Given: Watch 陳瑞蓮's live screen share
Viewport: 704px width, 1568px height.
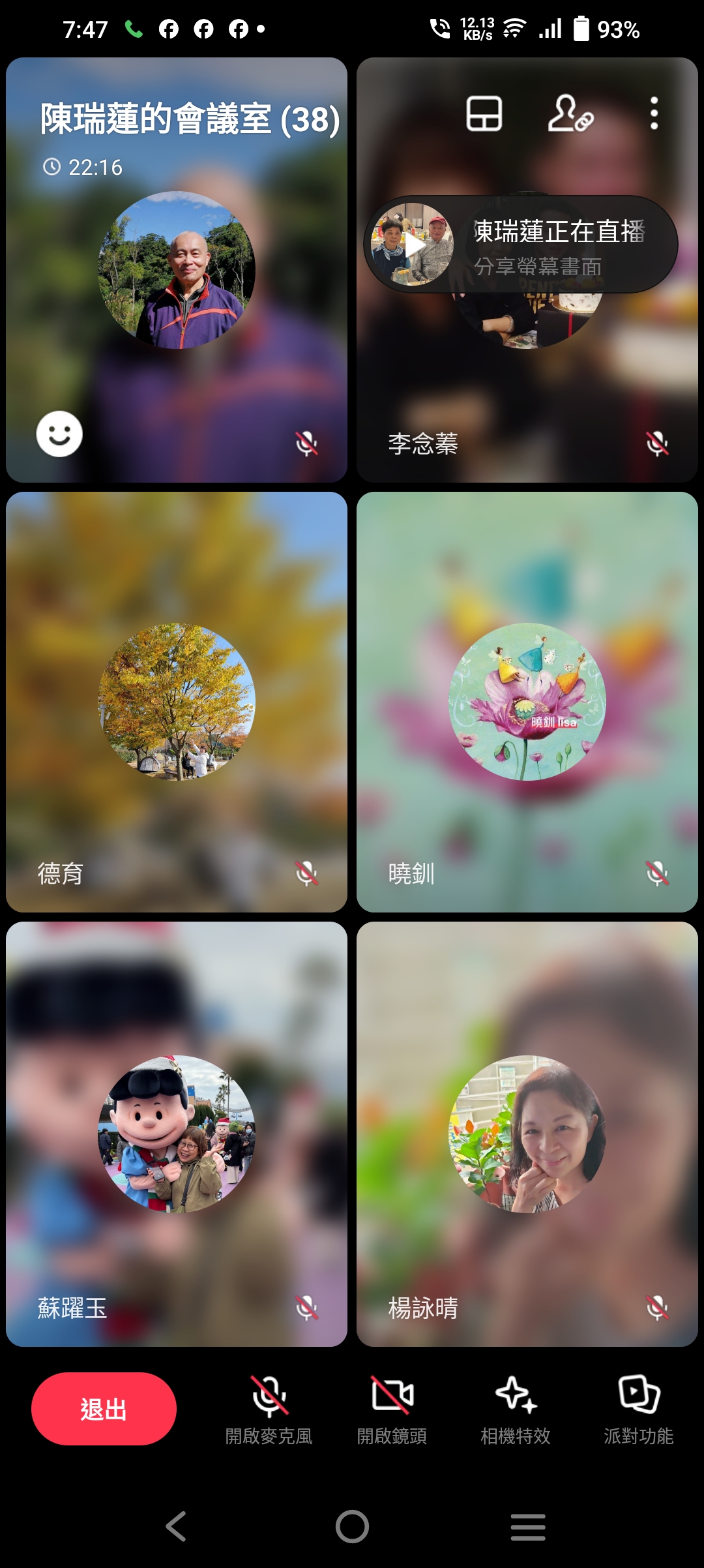Looking at the screenshot, I should [x=520, y=245].
